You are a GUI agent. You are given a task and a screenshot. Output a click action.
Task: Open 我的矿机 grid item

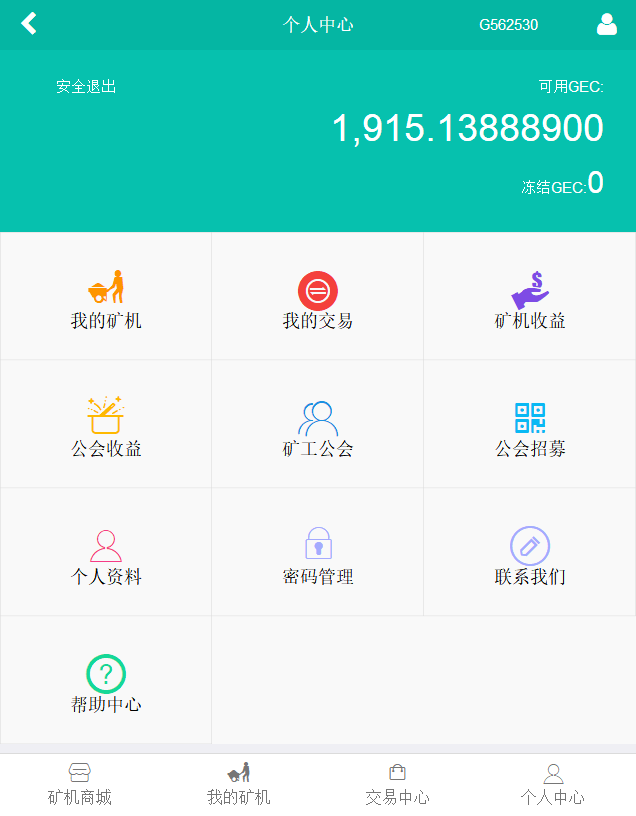point(106,298)
